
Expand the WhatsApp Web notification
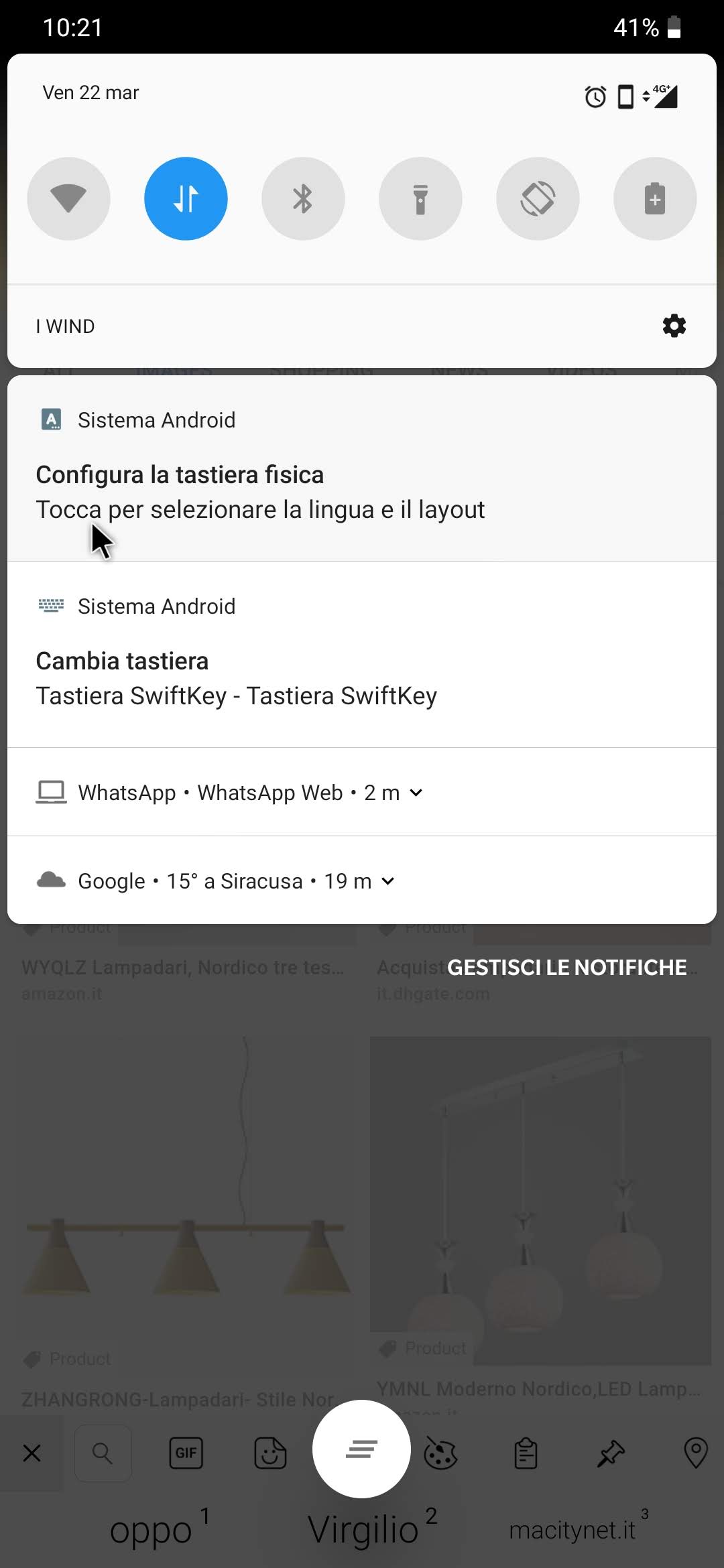tap(416, 793)
